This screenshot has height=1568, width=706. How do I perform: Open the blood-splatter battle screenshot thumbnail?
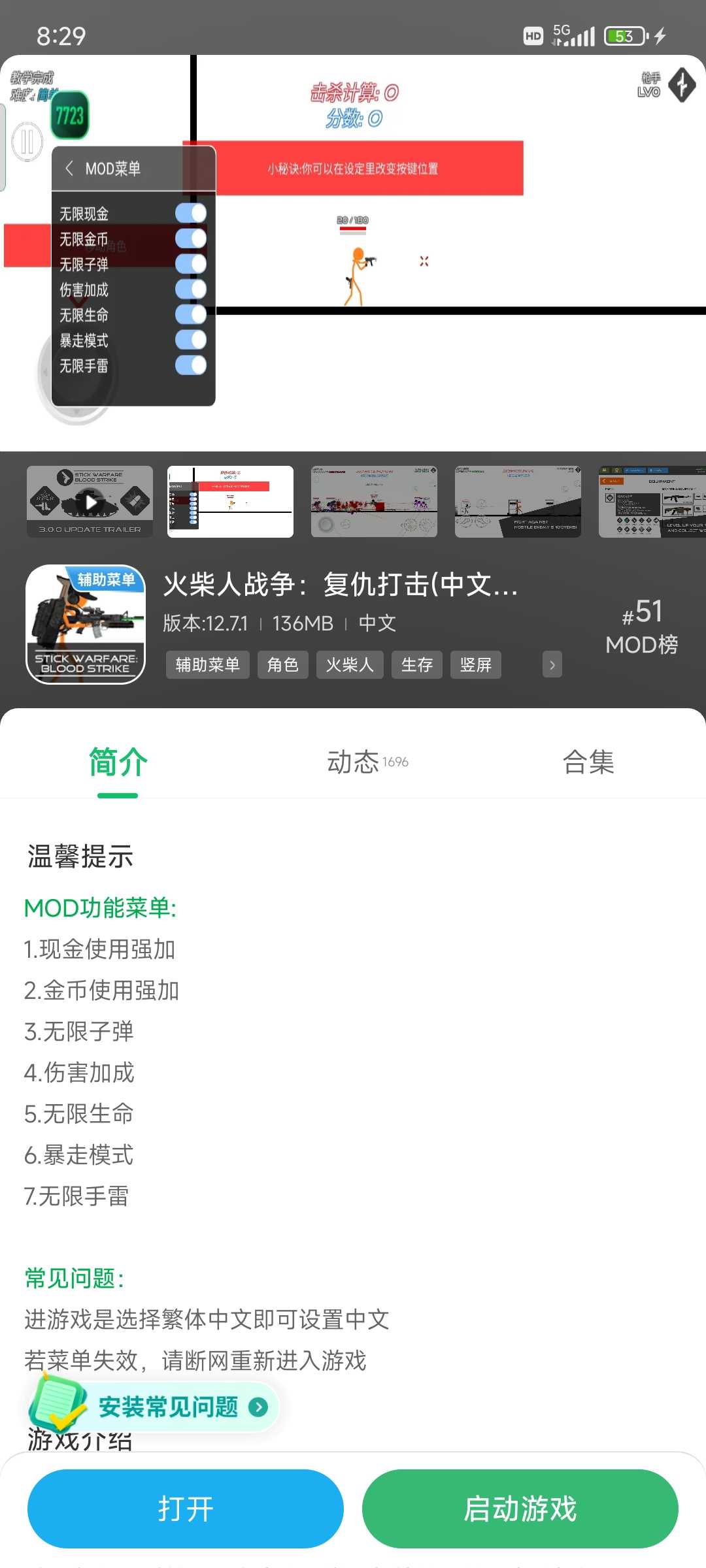[x=374, y=502]
